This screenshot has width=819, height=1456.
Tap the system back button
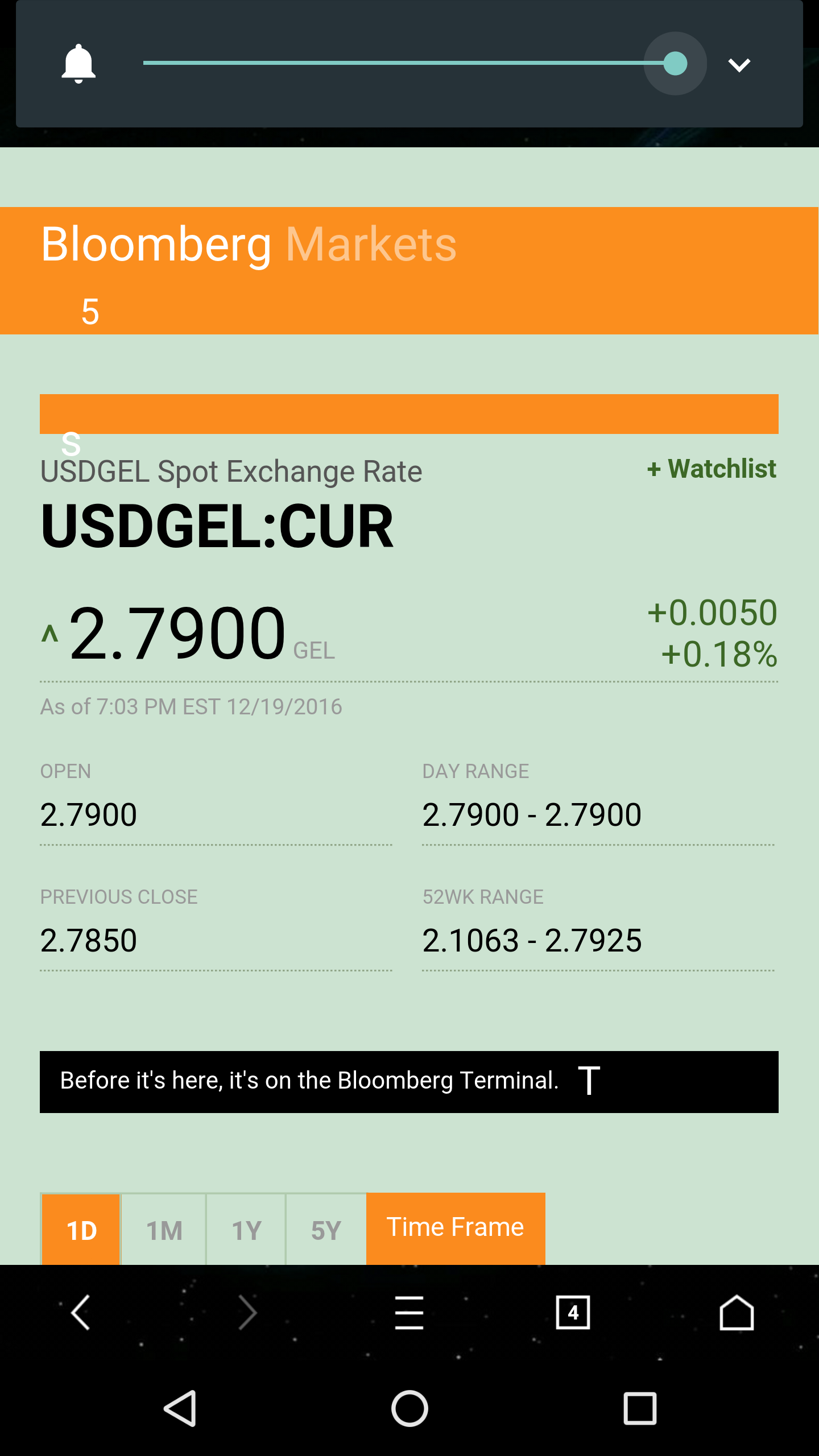180,1408
